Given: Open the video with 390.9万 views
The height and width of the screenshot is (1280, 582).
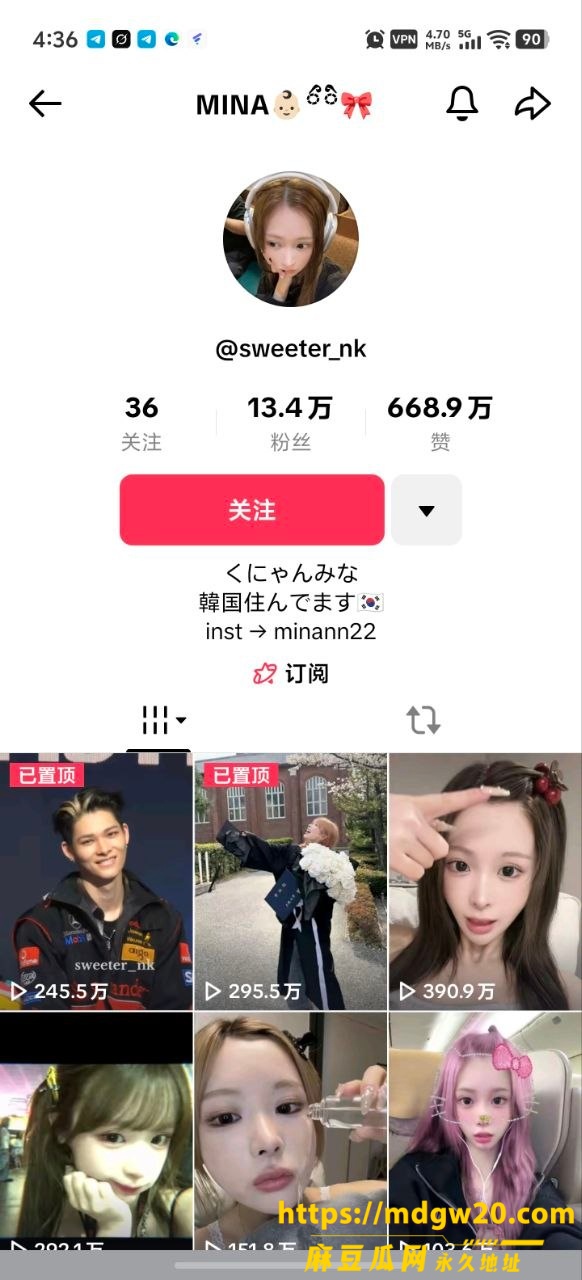Looking at the screenshot, I should pyautogui.click(x=485, y=881).
